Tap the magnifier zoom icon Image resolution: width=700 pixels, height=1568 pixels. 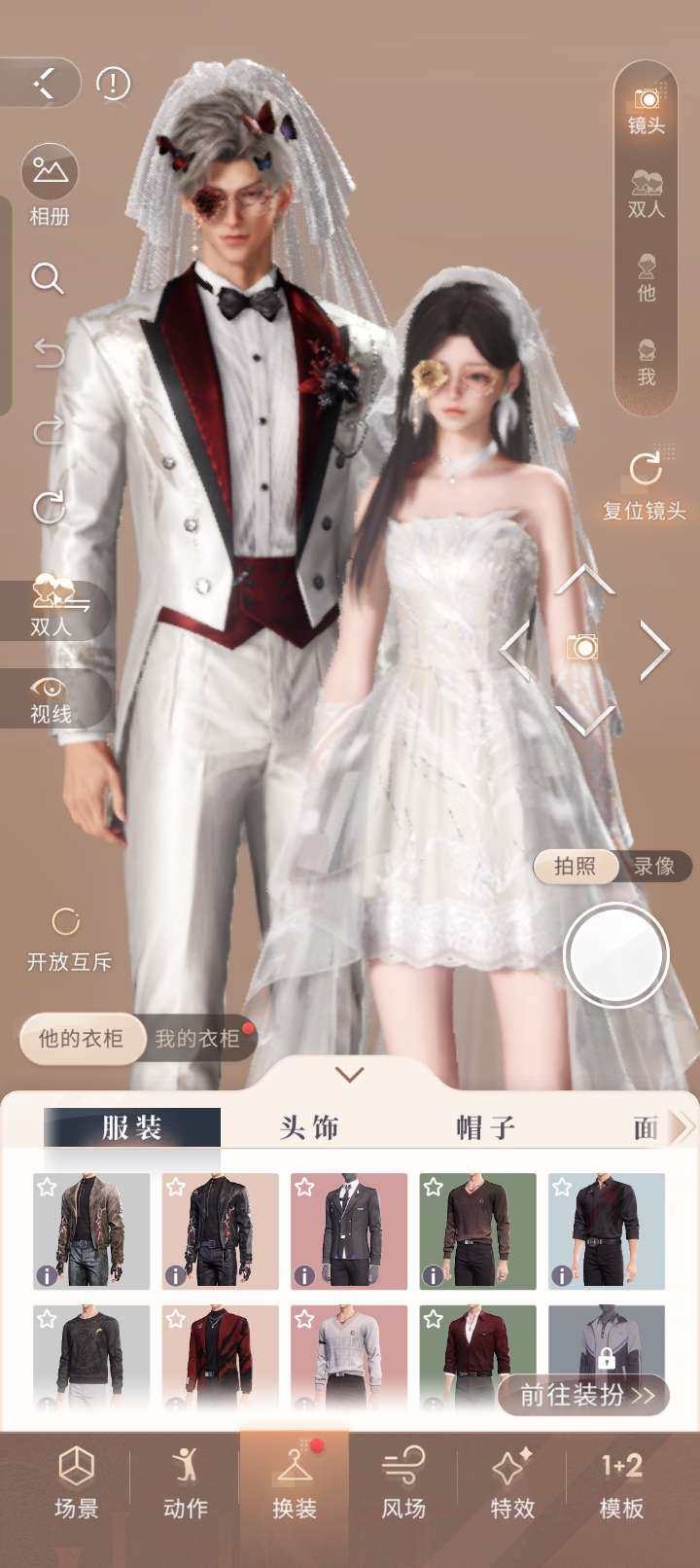pos(47,278)
